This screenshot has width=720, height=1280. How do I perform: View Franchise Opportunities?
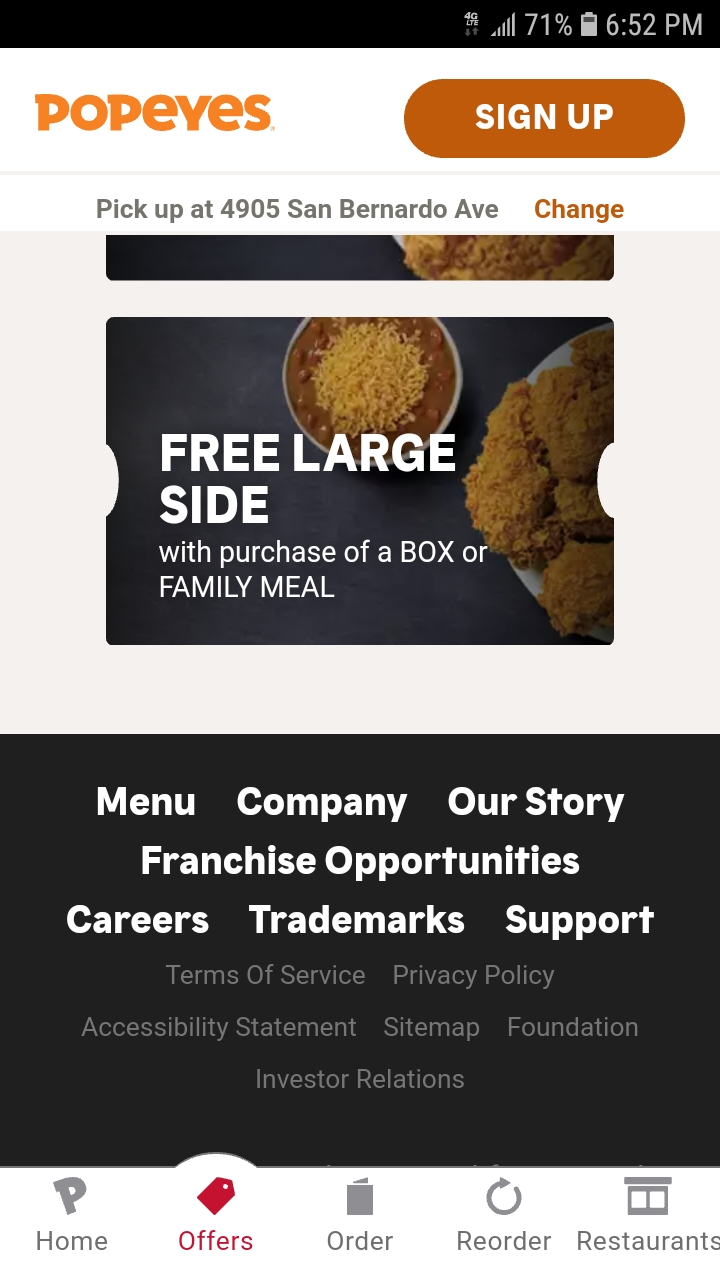360,860
